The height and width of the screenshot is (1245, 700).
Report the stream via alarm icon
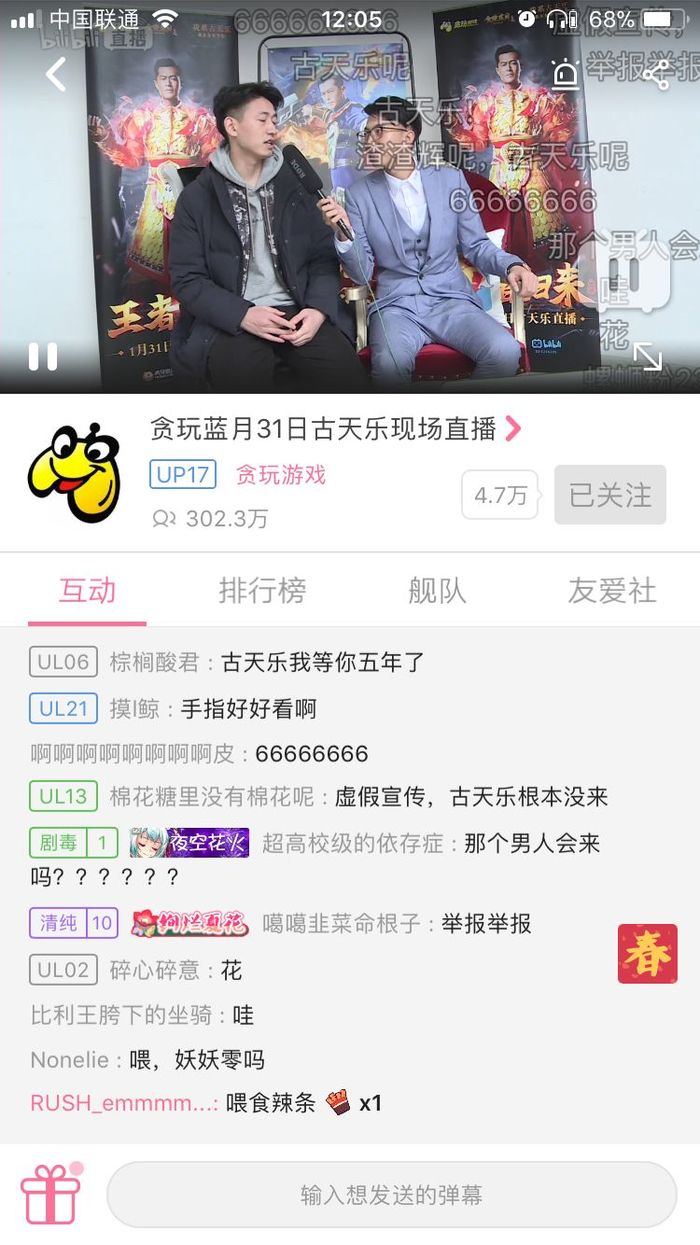pos(566,74)
